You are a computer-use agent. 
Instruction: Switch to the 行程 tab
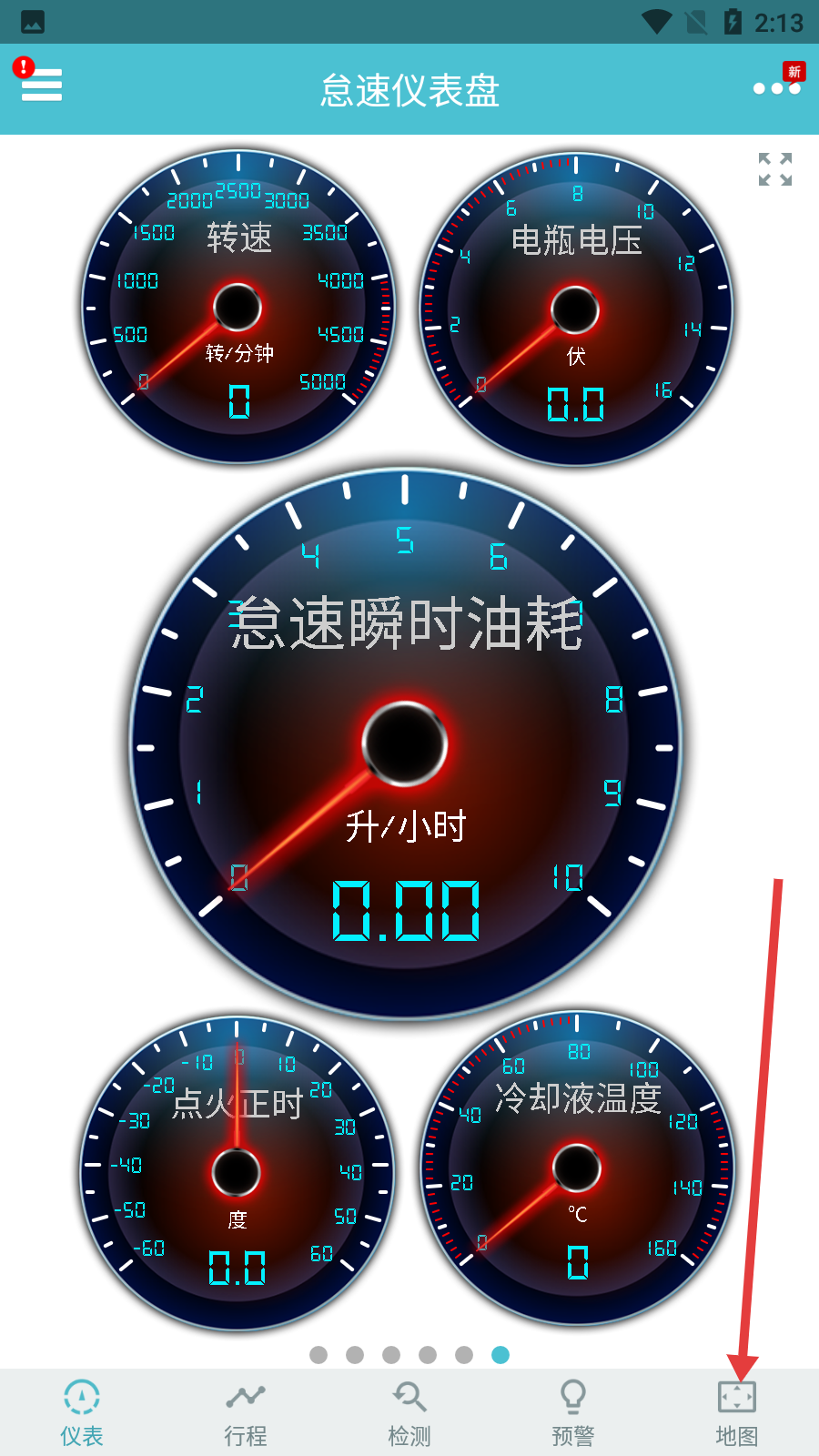(x=246, y=1412)
